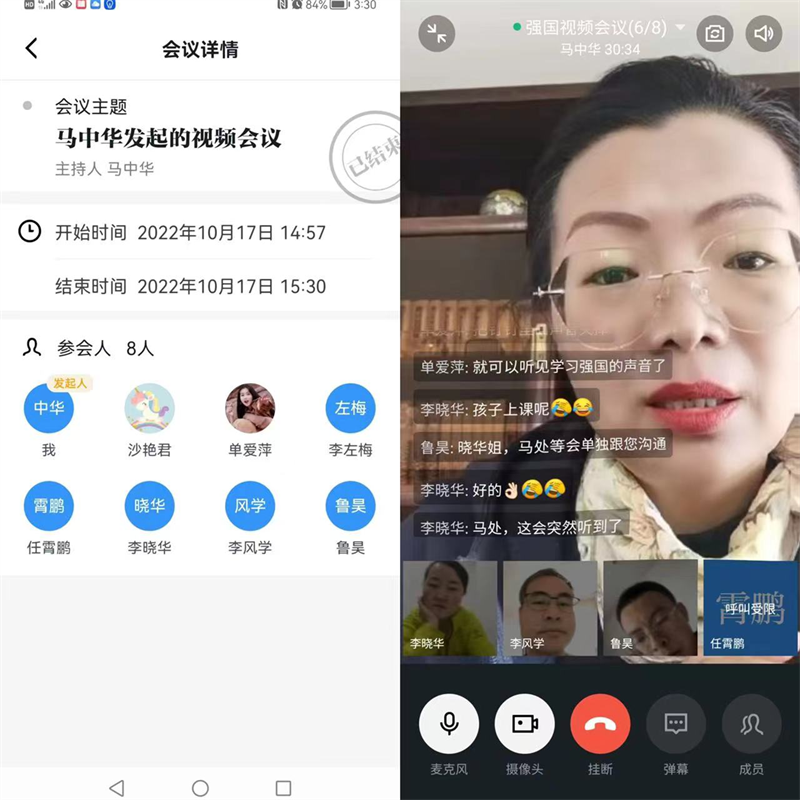The image size is (800, 800).
Task: Open recent apps from navigation bar
Action: pos(283,788)
